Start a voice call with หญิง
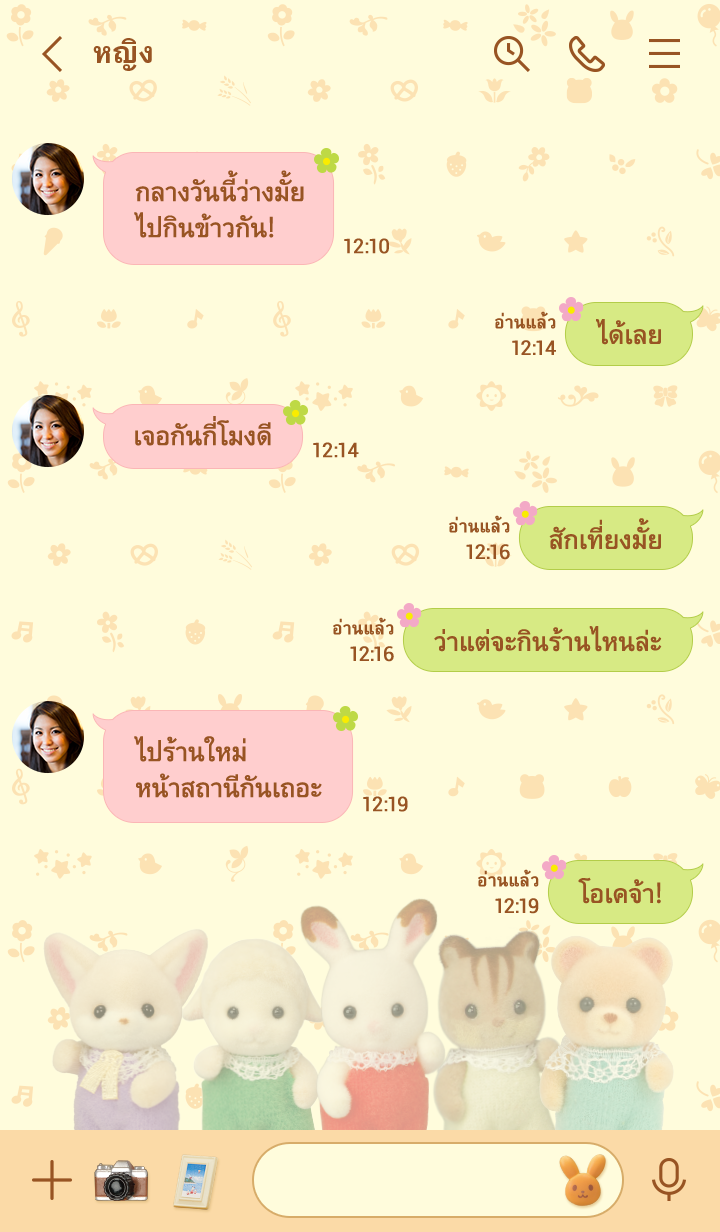720x1232 pixels. pyautogui.click(x=587, y=54)
